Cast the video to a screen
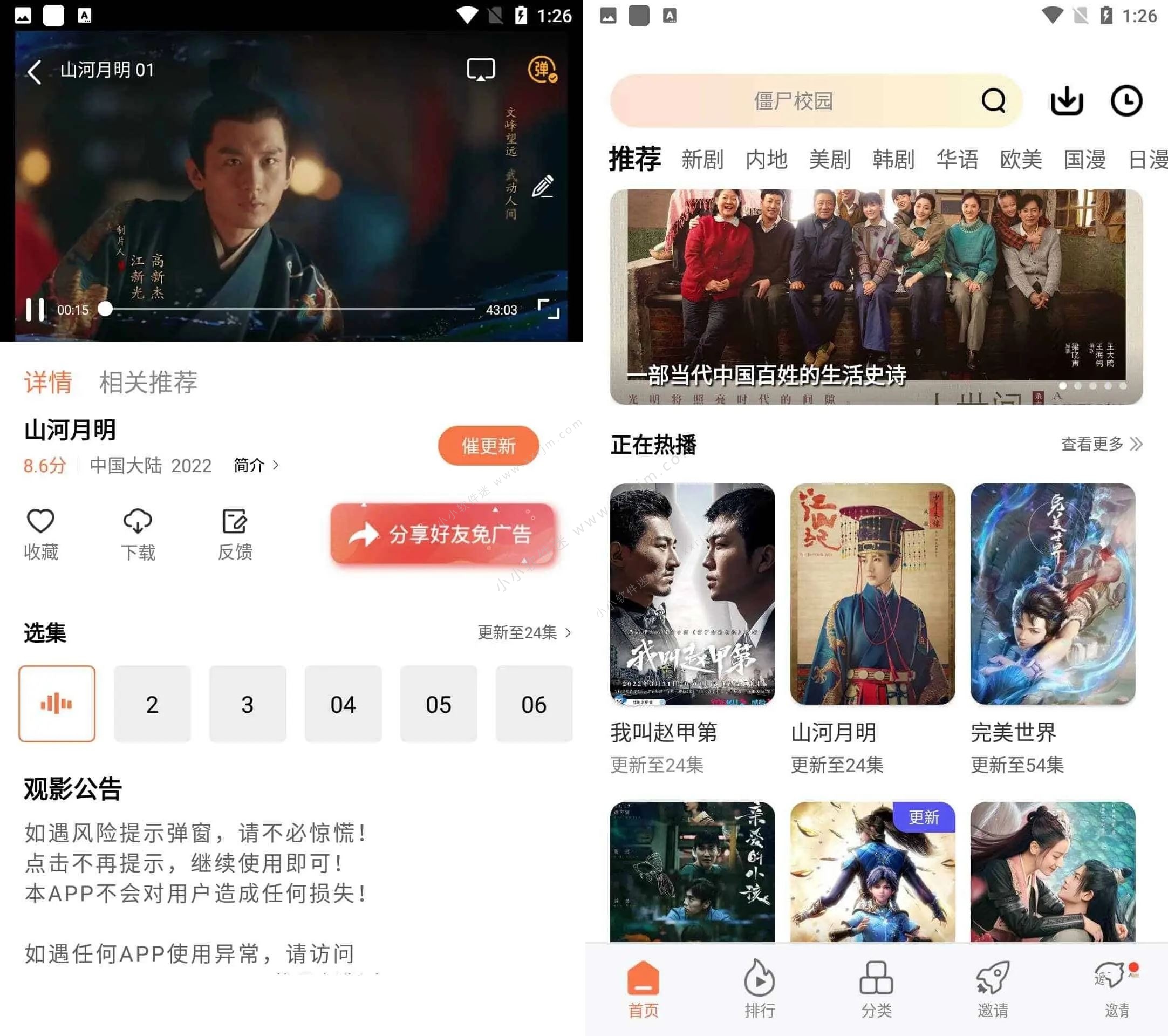1168x1036 pixels. (x=481, y=70)
